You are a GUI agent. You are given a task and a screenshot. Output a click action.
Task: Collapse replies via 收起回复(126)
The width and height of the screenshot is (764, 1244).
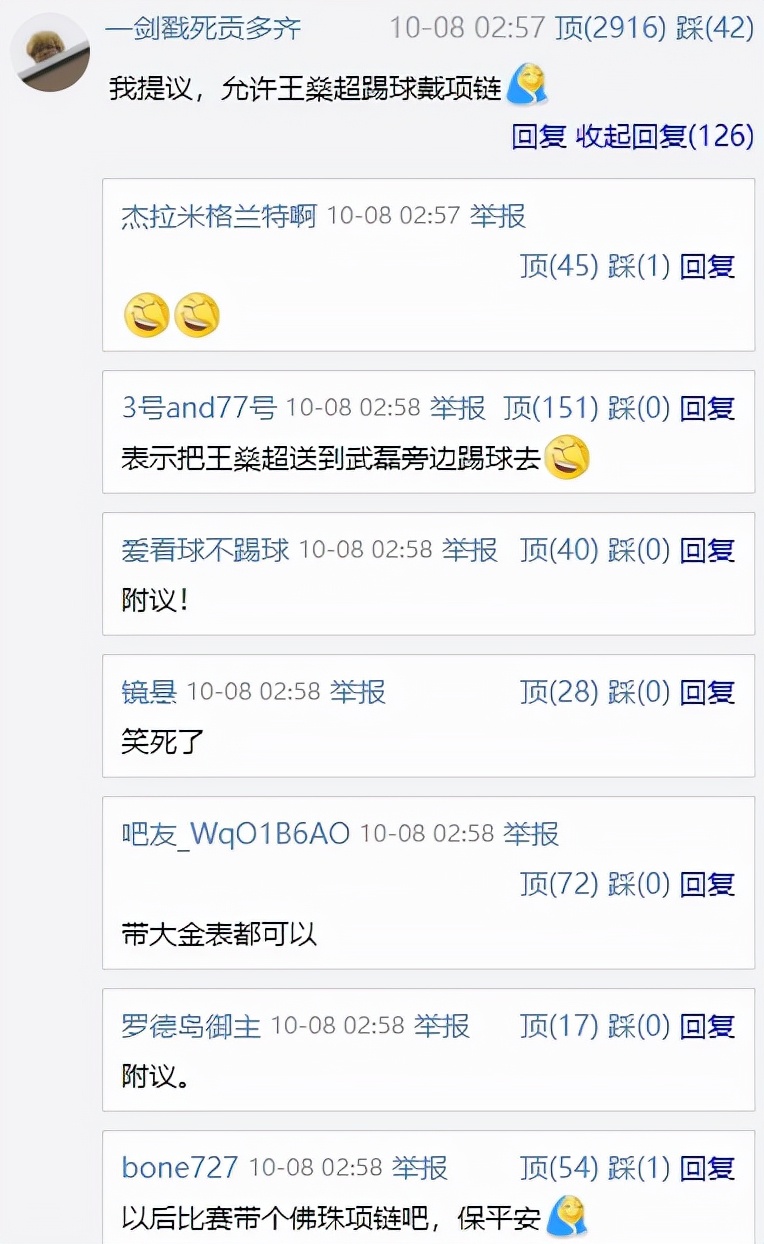[664, 136]
